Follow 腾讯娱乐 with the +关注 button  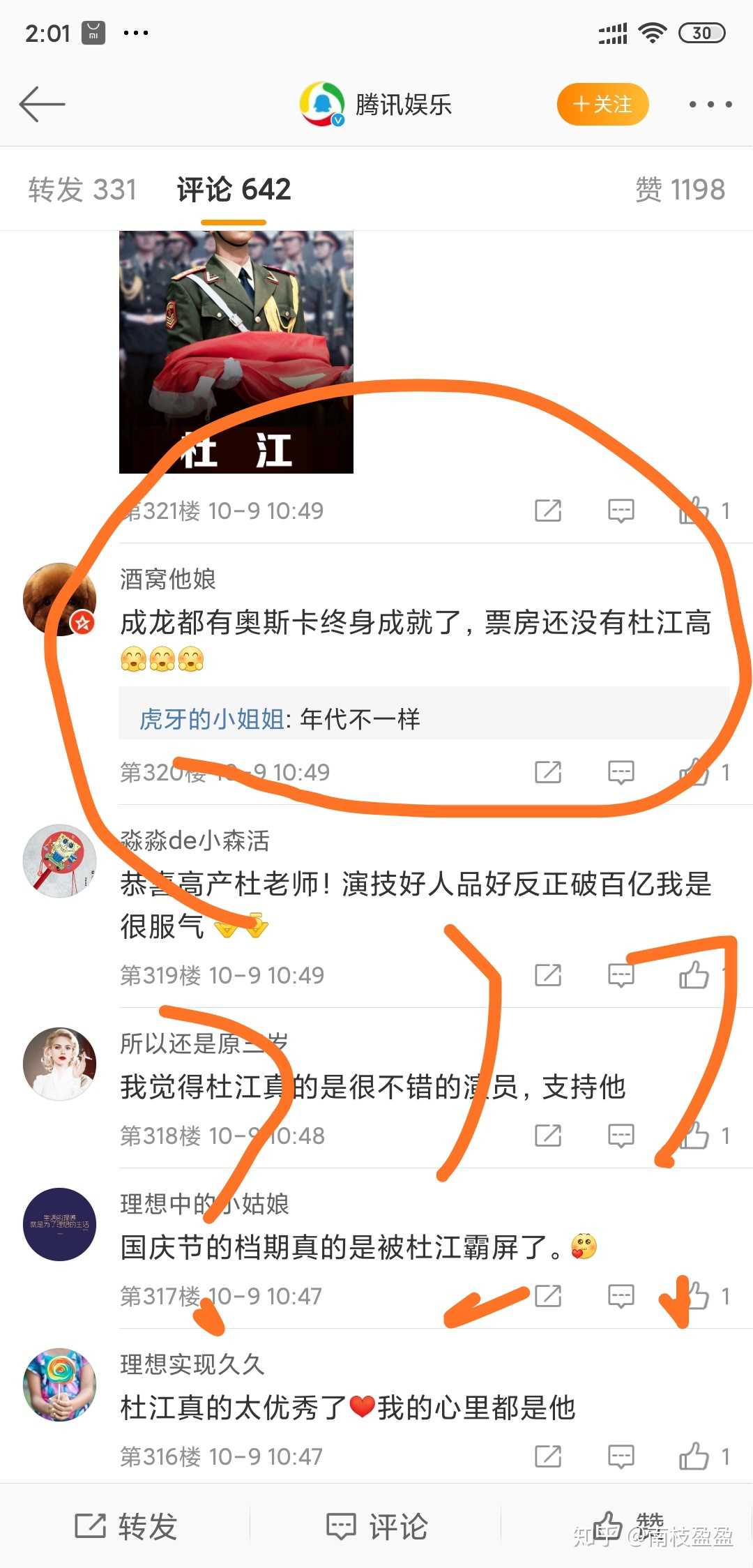(x=602, y=105)
